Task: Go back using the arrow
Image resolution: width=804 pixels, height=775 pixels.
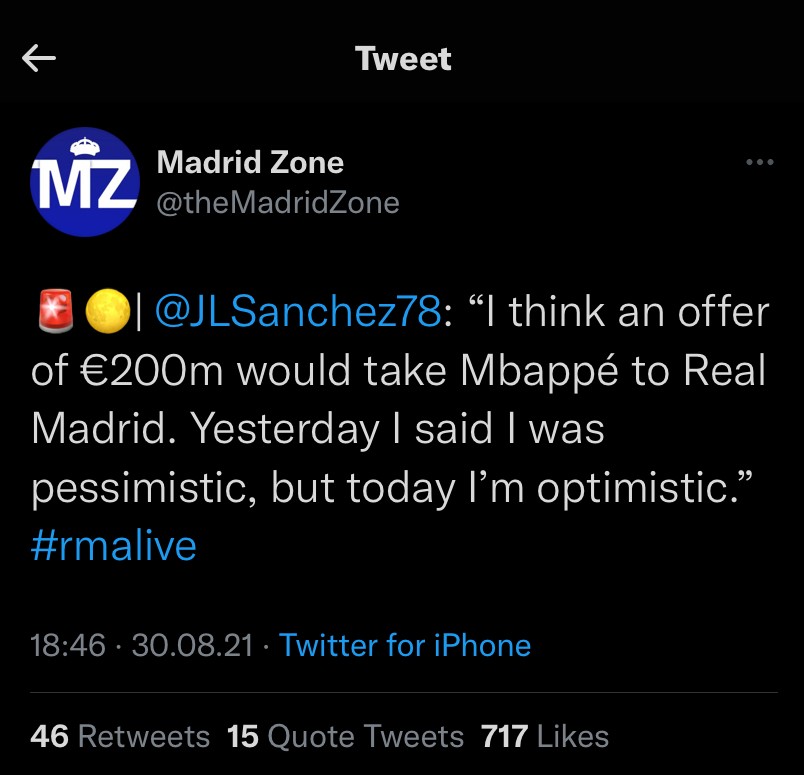Action: tap(39, 60)
